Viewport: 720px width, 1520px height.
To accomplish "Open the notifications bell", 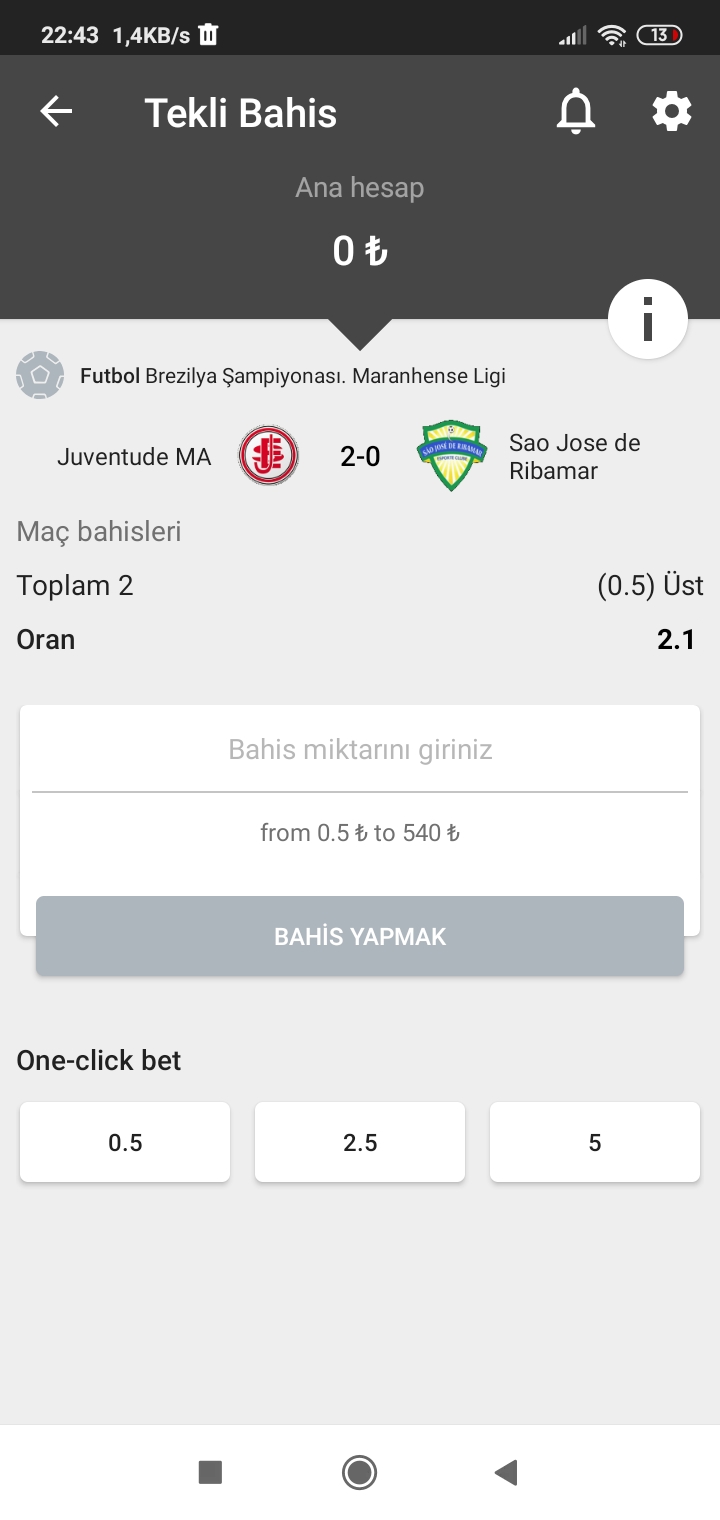I will [x=575, y=111].
